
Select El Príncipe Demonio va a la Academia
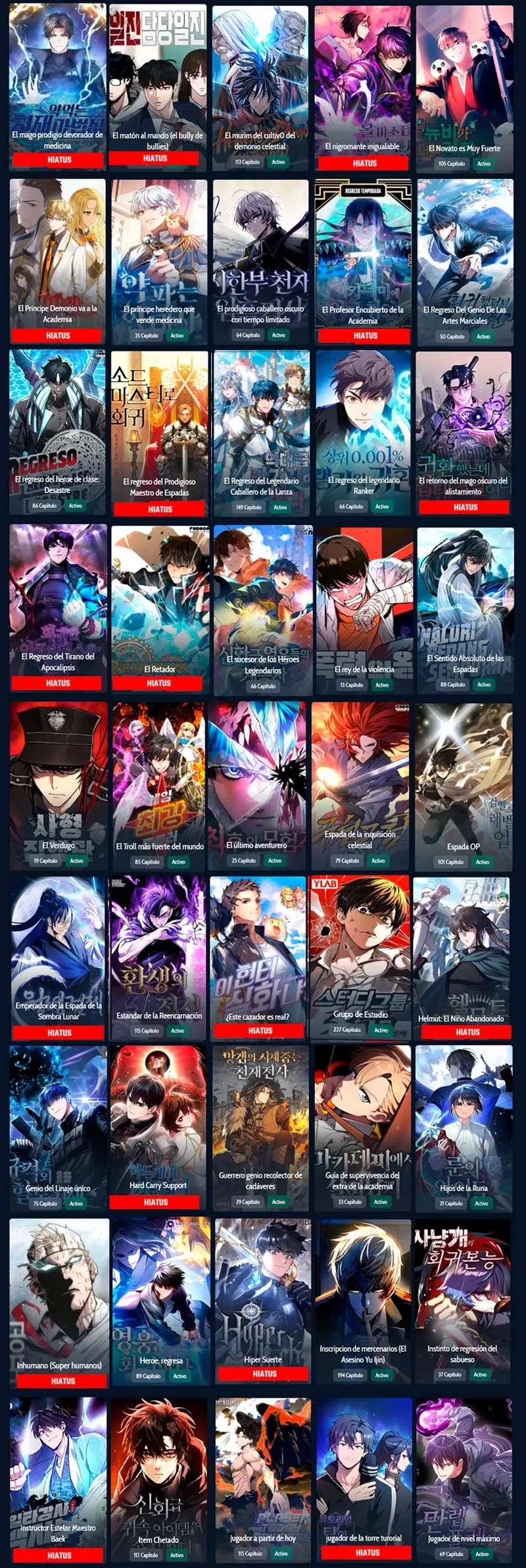click(x=58, y=262)
